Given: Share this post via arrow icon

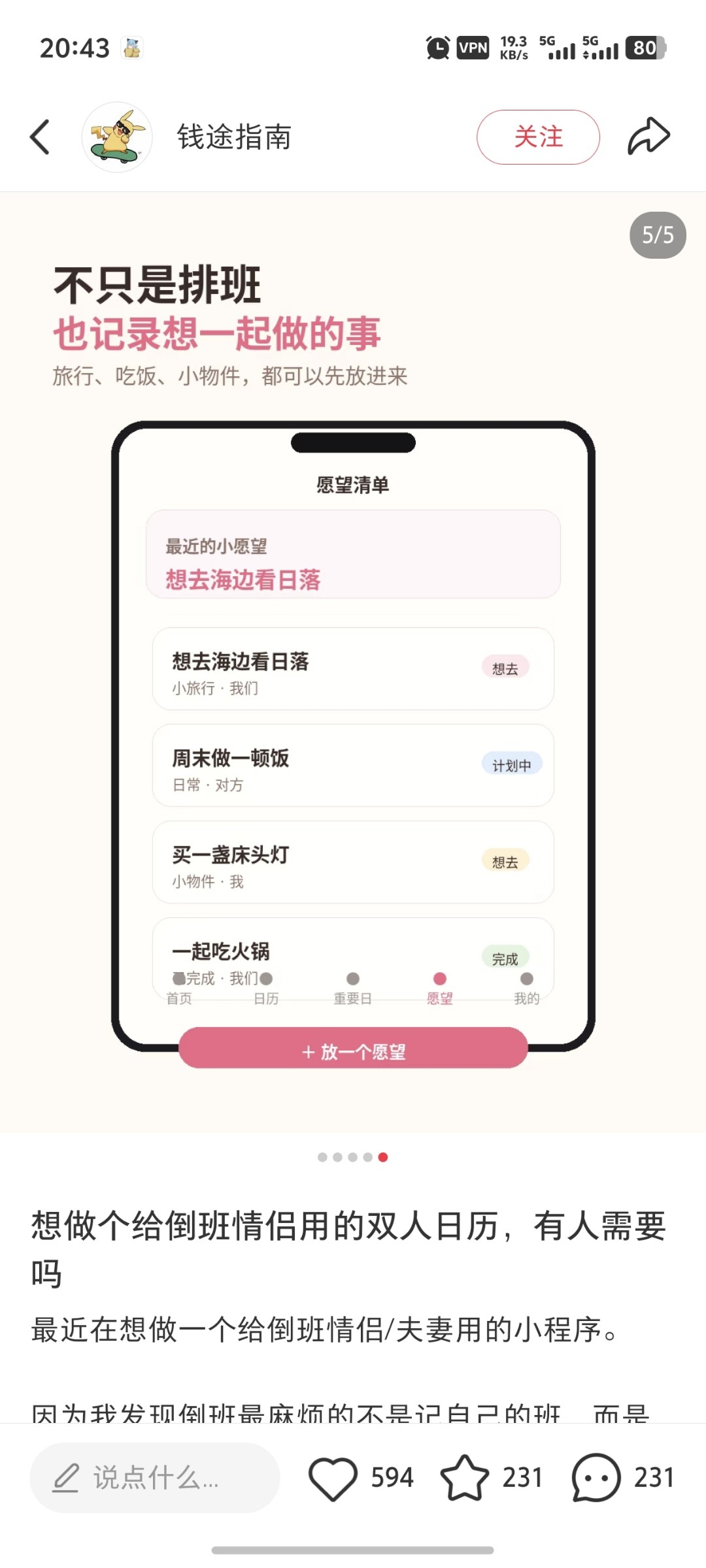Looking at the screenshot, I should 649,137.
